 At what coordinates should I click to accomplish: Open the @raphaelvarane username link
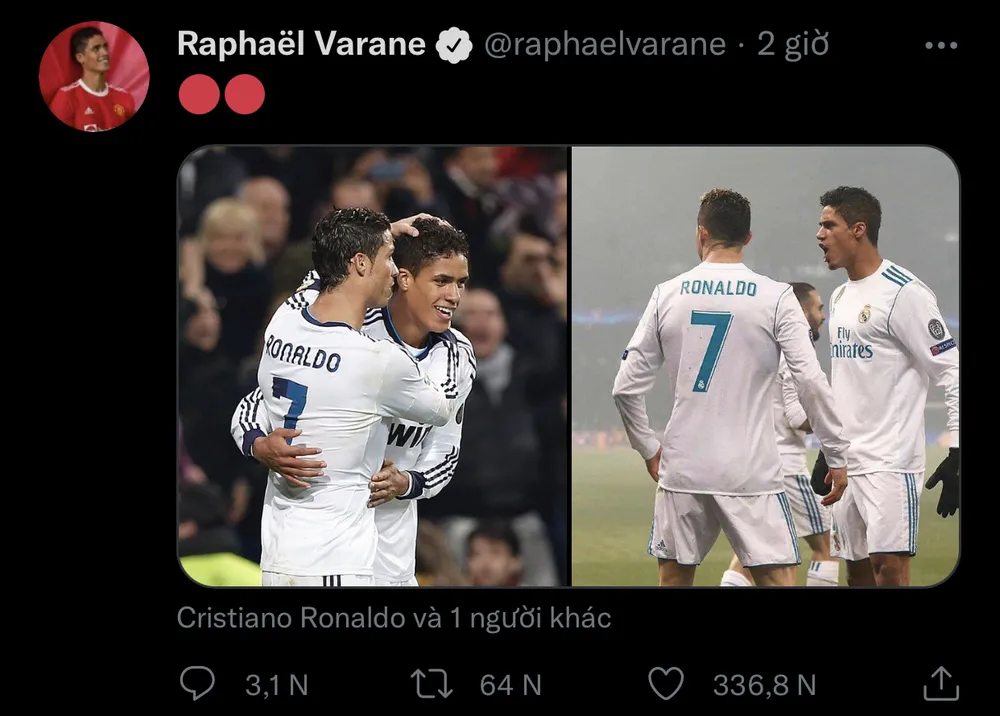point(605,45)
